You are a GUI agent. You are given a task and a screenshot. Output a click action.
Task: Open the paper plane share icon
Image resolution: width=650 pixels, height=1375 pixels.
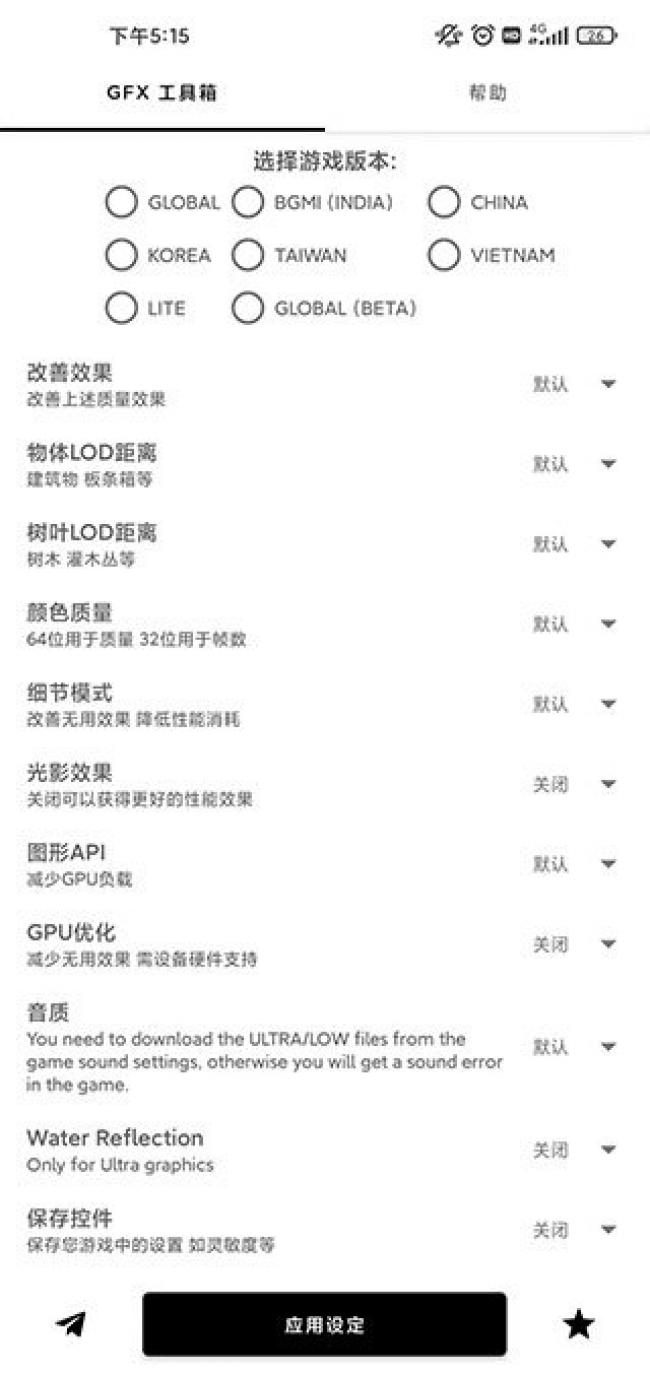click(71, 1324)
